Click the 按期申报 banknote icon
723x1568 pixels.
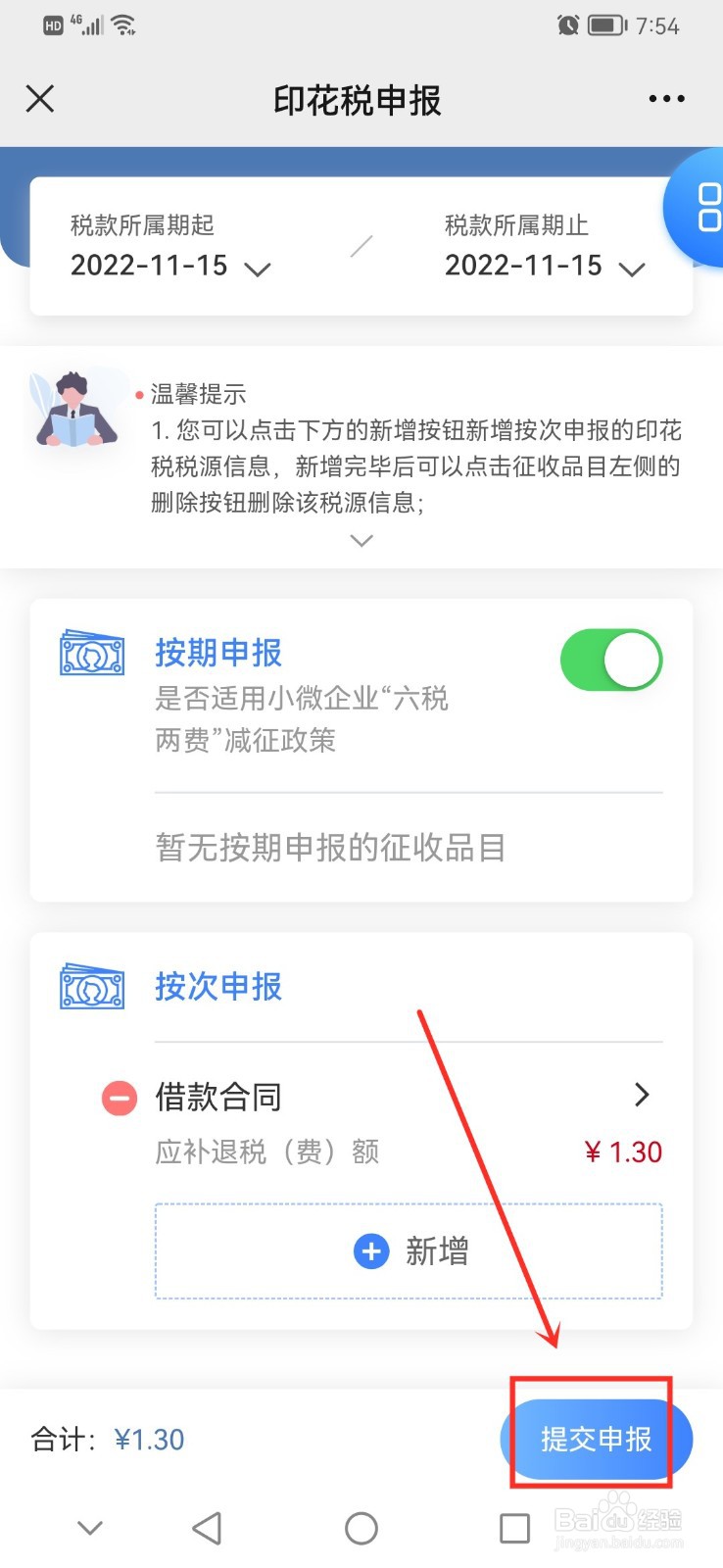click(x=91, y=653)
